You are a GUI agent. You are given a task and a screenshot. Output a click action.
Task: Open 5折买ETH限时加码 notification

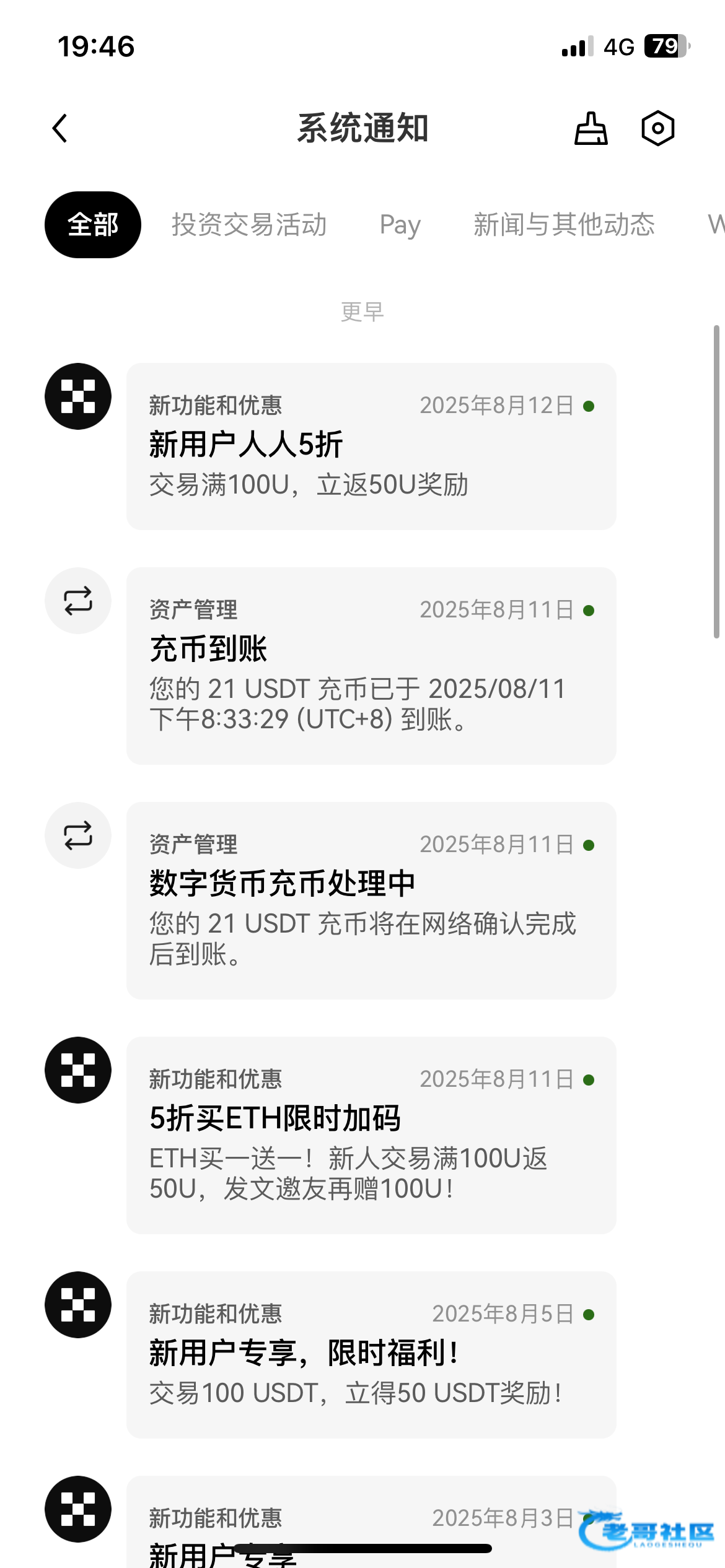click(371, 1135)
